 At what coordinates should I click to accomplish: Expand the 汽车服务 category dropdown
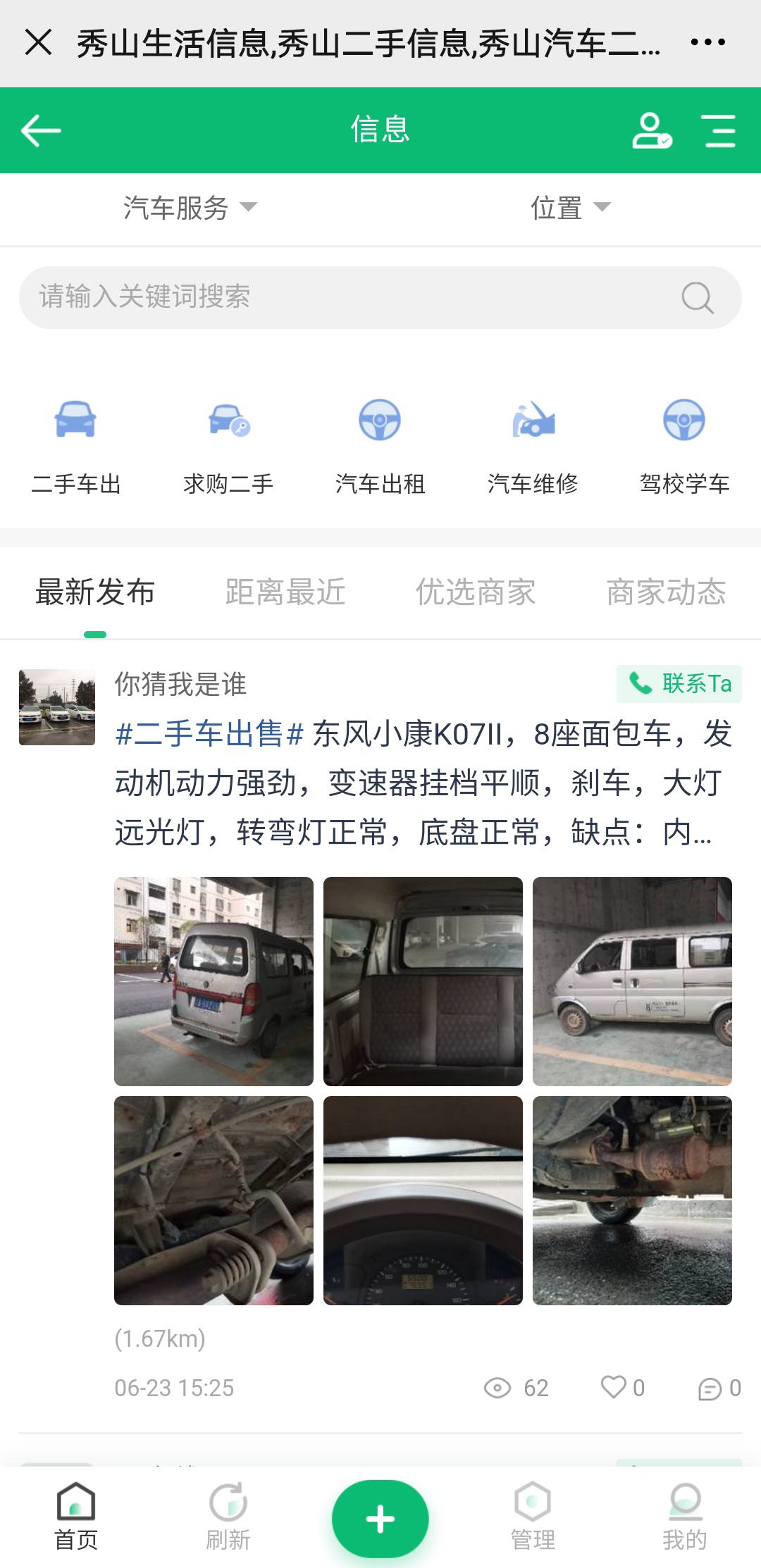[x=190, y=208]
